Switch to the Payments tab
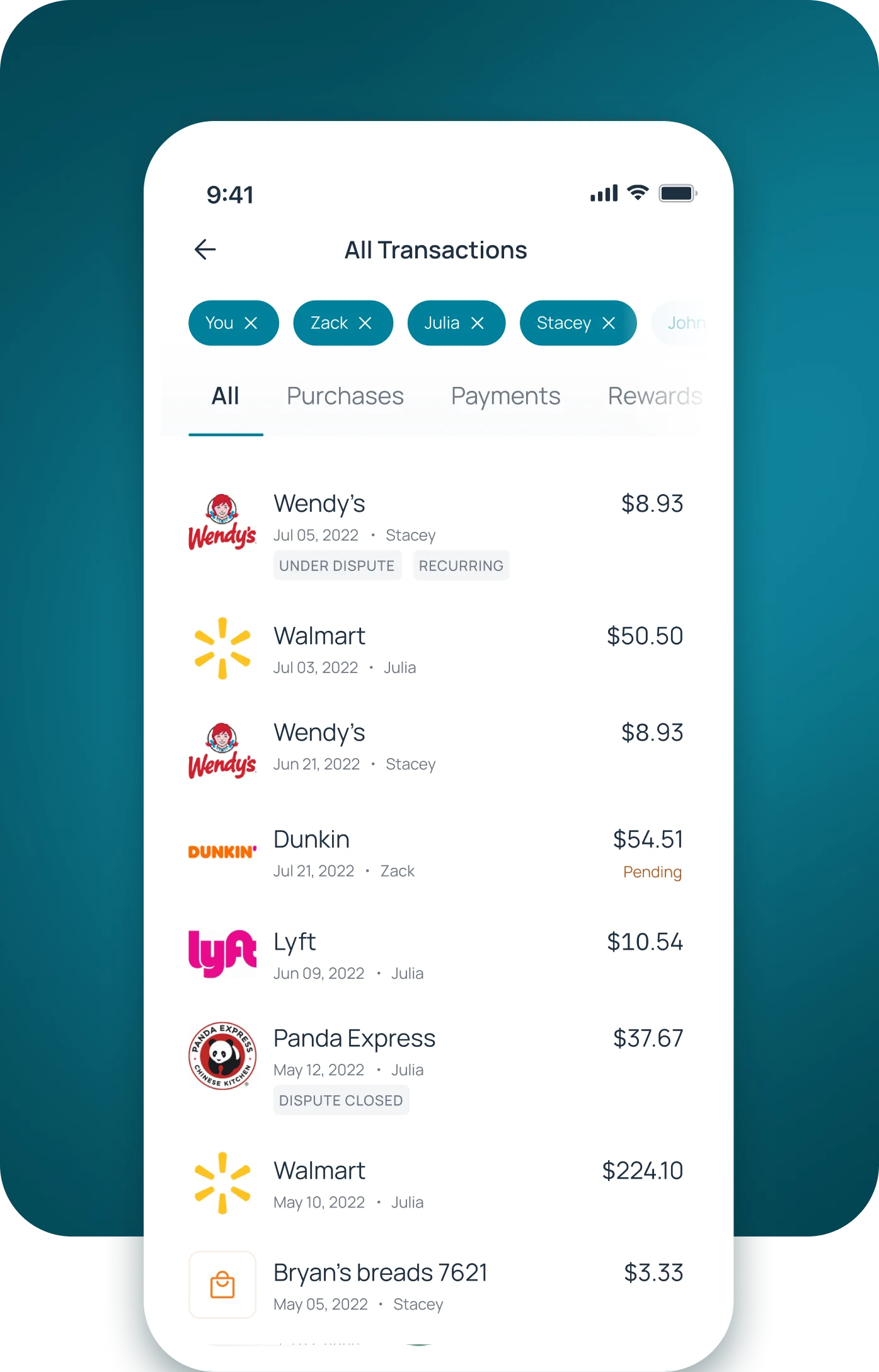This screenshot has height=1372, width=879. [505, 396]
